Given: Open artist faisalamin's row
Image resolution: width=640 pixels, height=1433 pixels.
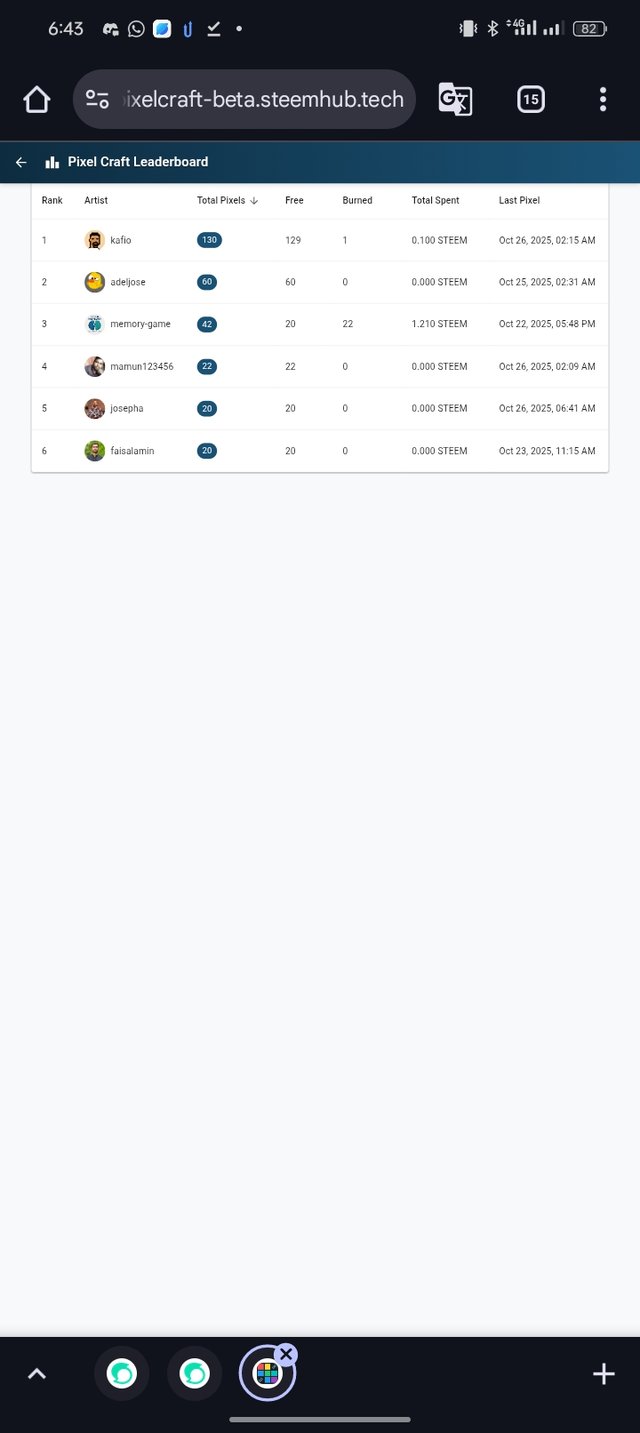Looking at the screenshot, I should pyautogui.click(x=131, y=451).
